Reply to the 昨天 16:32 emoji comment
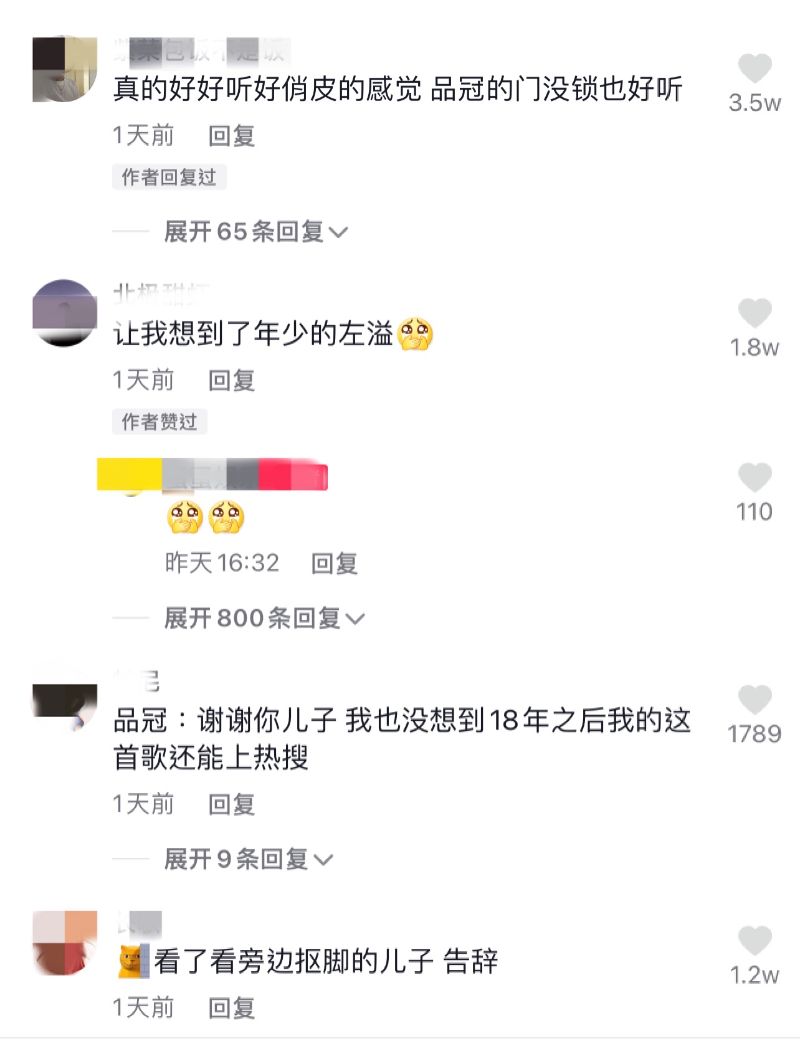800x1041 pixels. pyautogui.click(x=334, y=563)
